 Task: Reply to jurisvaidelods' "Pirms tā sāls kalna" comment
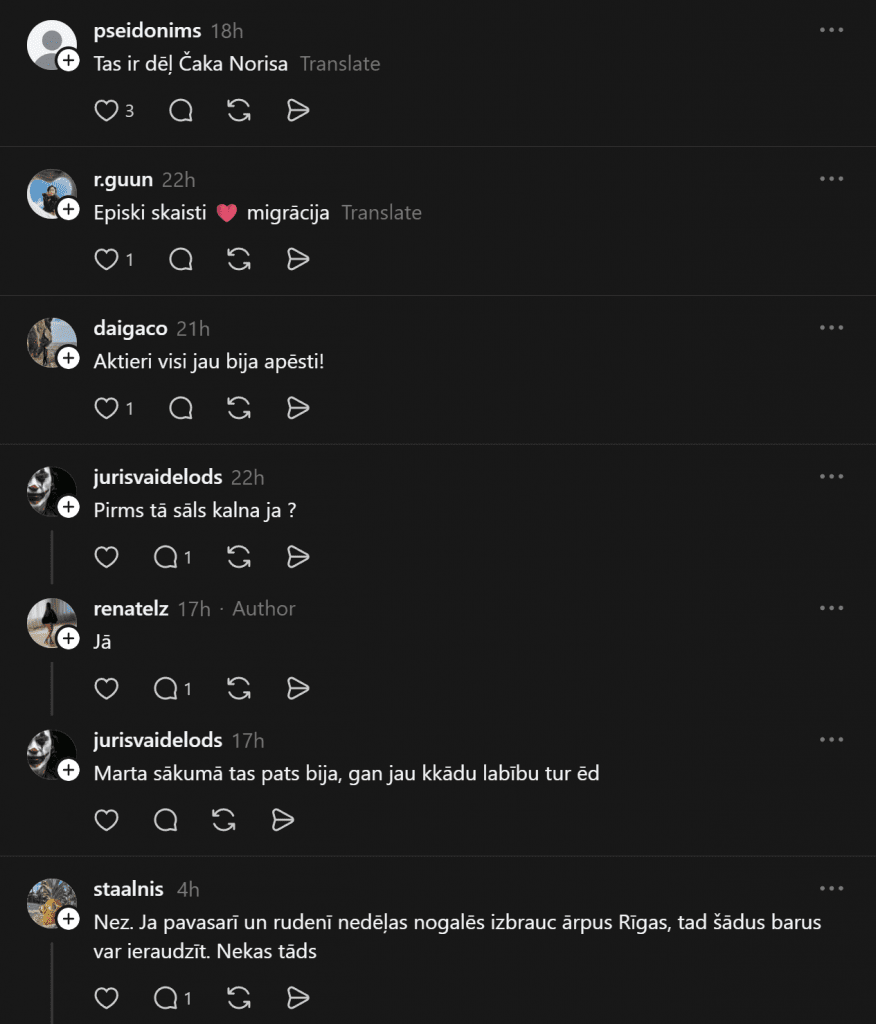[166, 557]
